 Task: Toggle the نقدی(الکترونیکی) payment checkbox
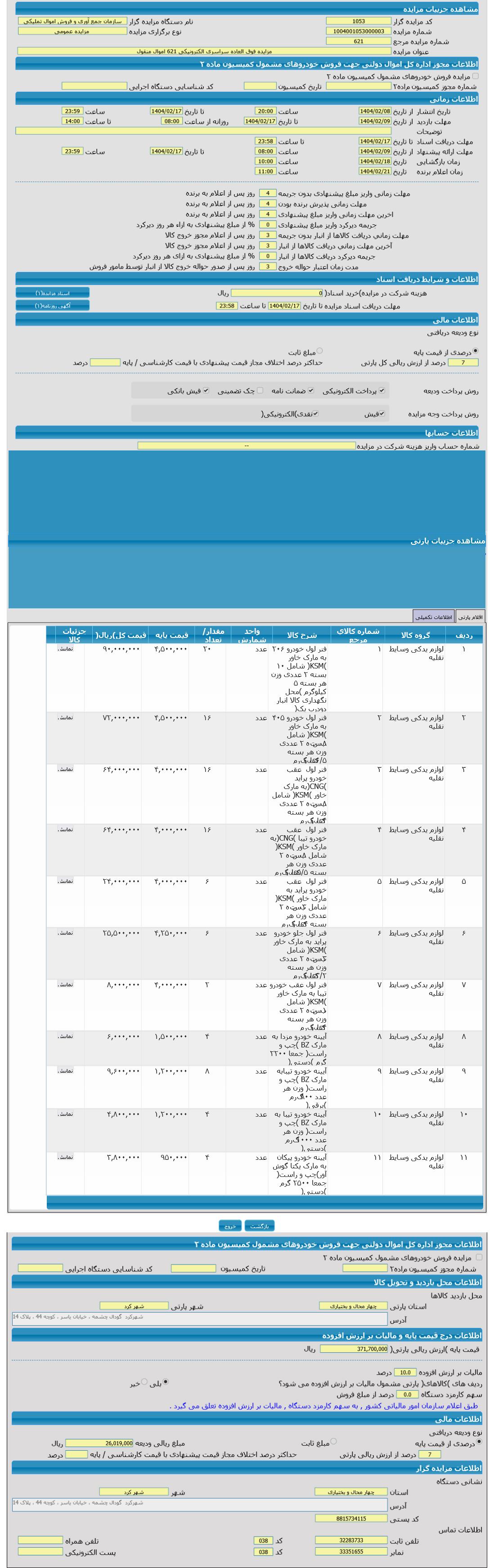click(315, 413)
